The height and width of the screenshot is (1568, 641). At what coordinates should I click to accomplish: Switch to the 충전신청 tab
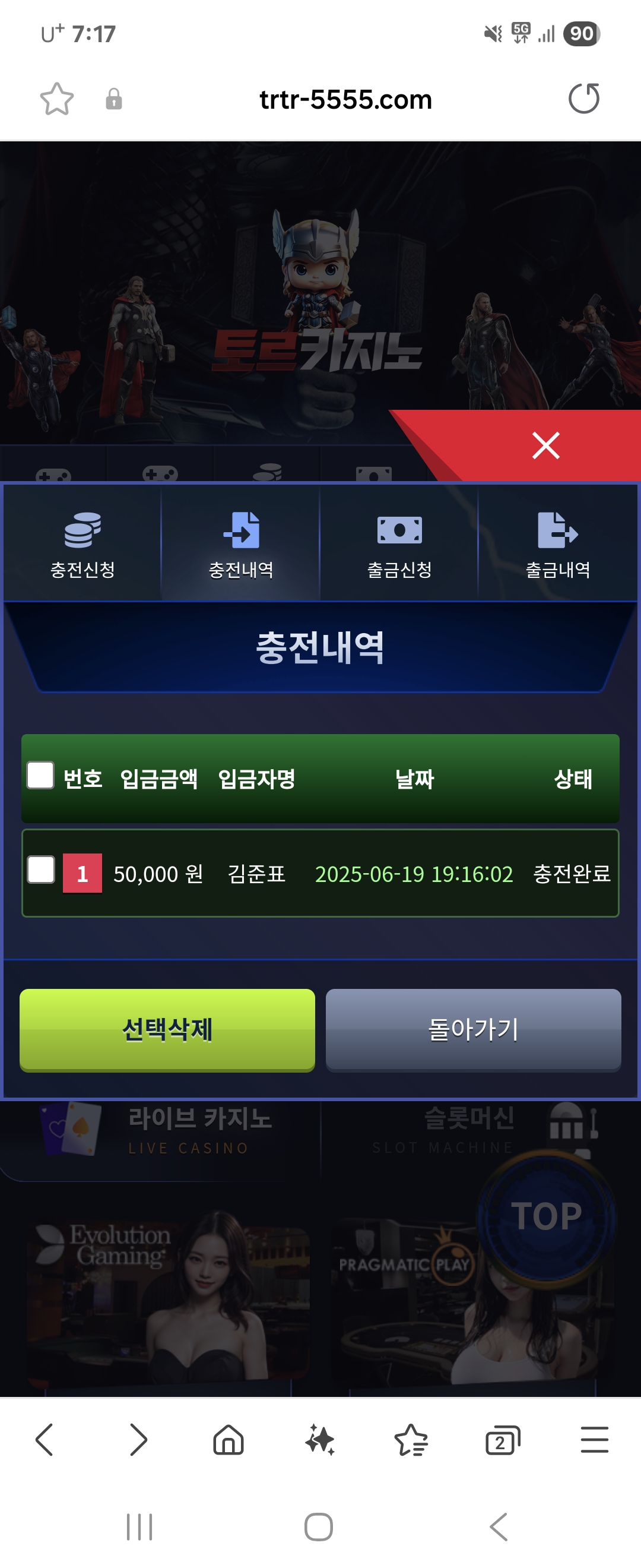click(x=82, y=543)
